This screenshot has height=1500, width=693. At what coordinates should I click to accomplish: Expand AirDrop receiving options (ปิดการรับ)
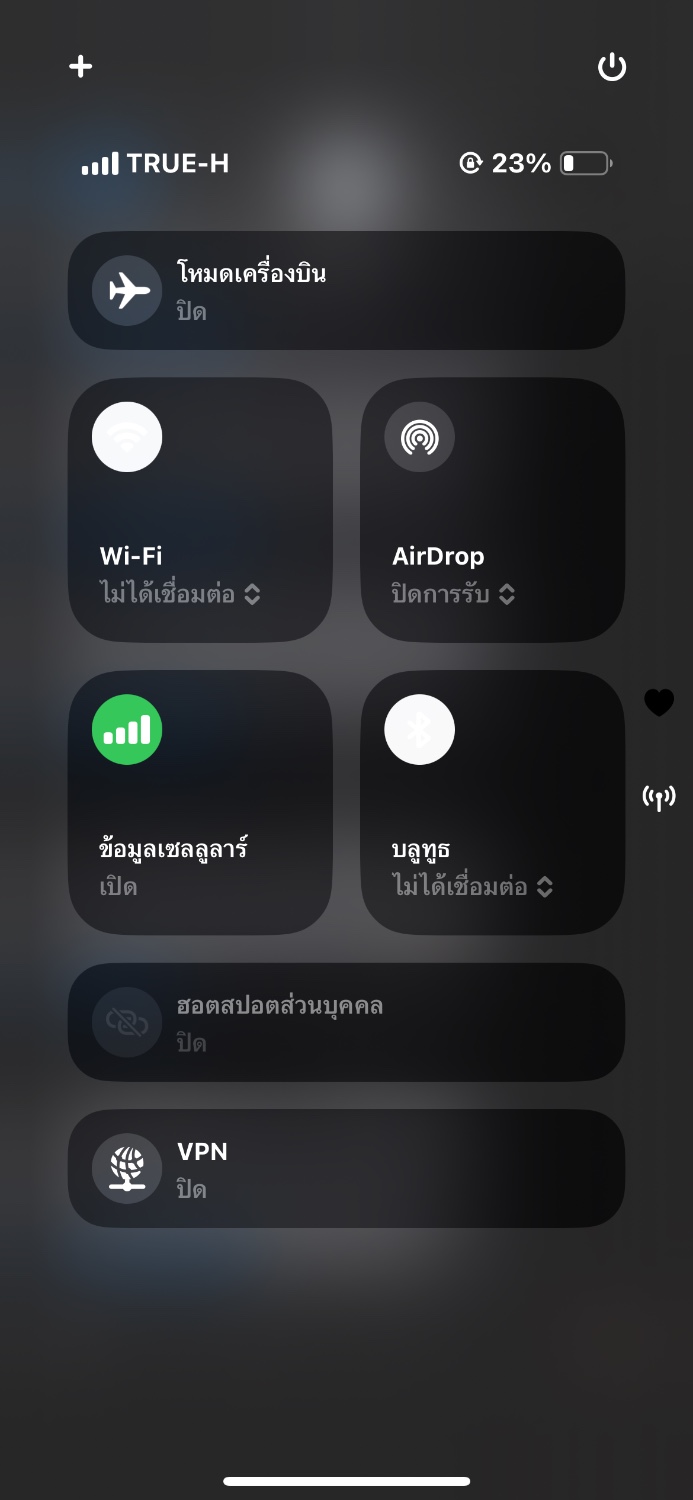(x=454, y=594)
